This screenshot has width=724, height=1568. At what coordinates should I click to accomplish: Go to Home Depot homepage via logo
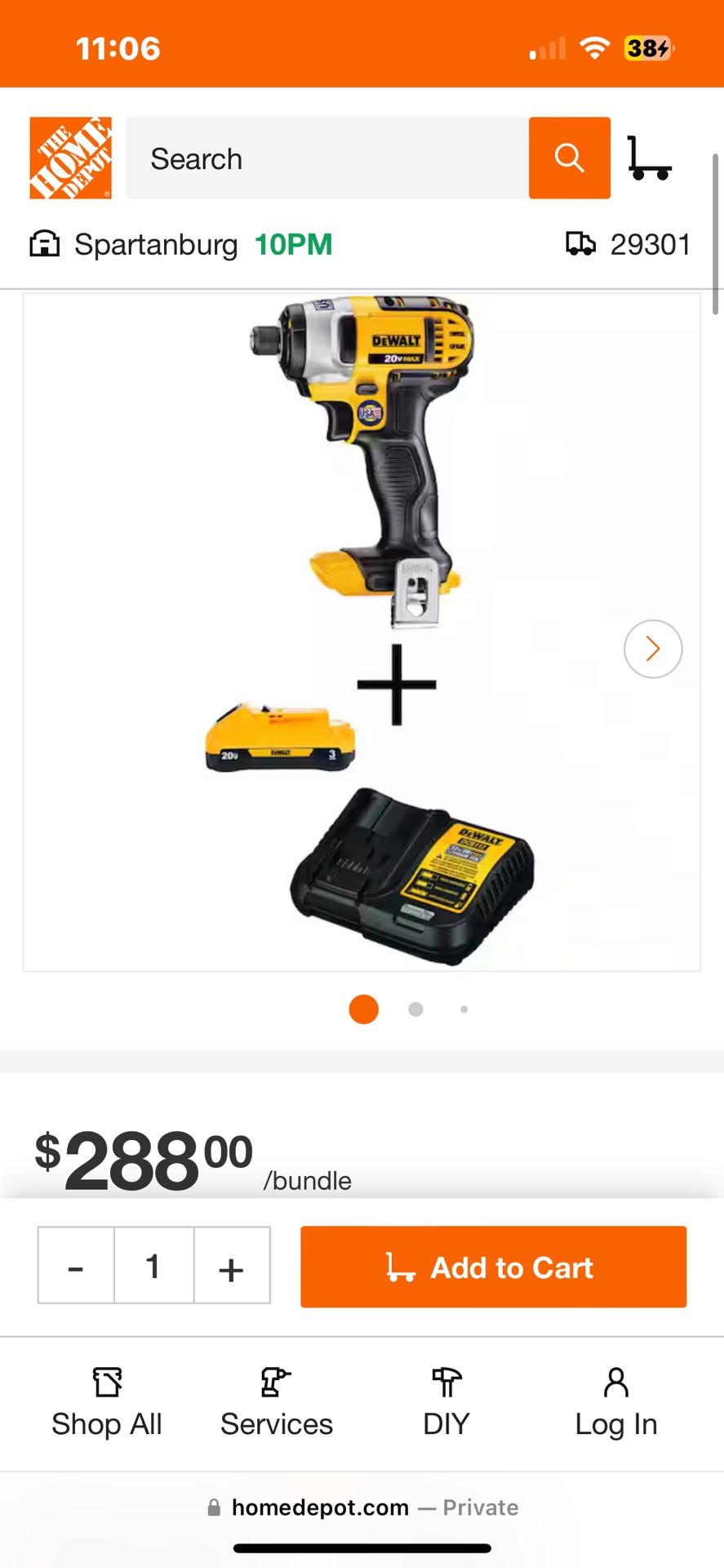(x=70, y=158)
